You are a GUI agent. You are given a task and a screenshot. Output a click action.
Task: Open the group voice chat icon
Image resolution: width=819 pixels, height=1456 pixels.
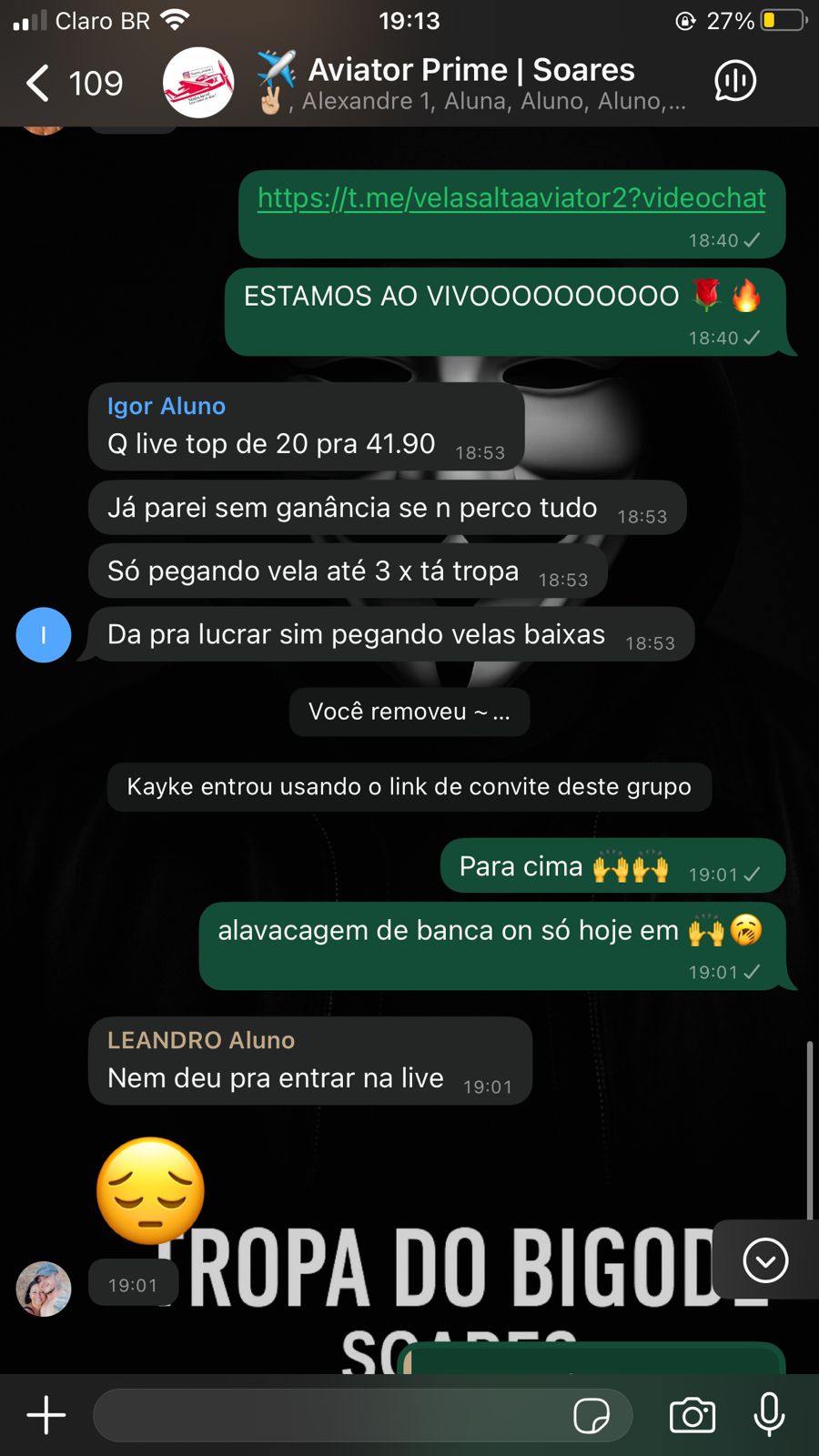(734, 81)
